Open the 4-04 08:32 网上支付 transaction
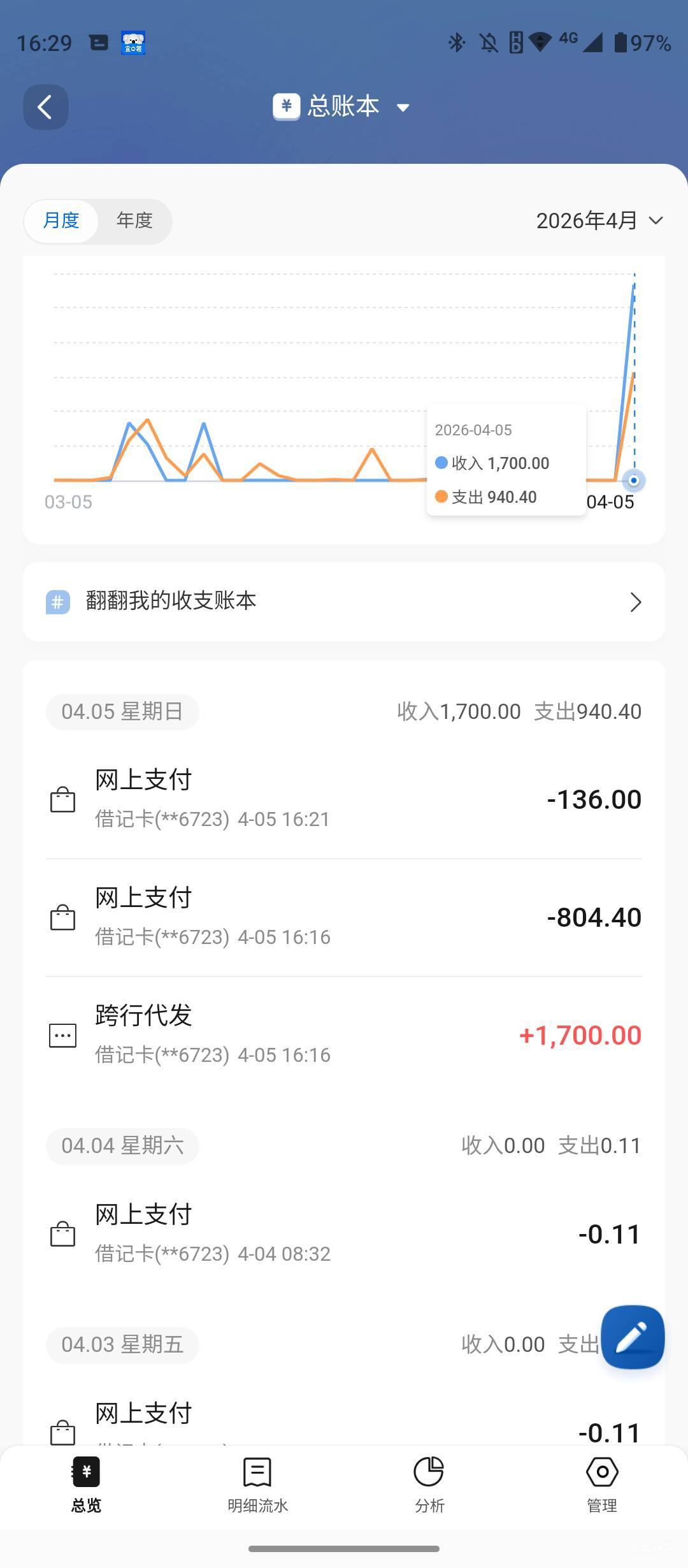Image resolution: width=688 pixels, height=1568 pixels. point(344,1234)
